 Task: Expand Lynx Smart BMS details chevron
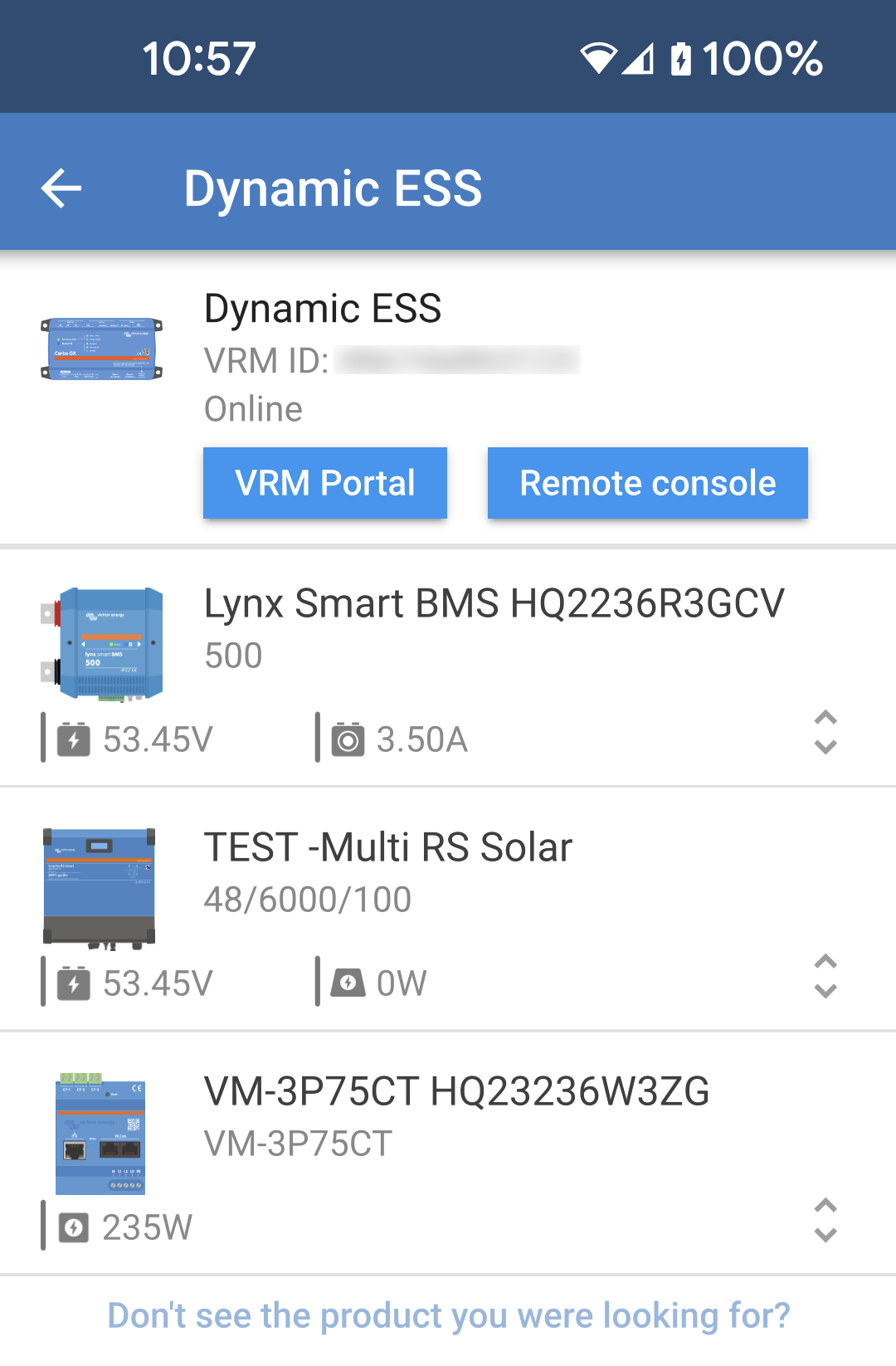point(825,733)
